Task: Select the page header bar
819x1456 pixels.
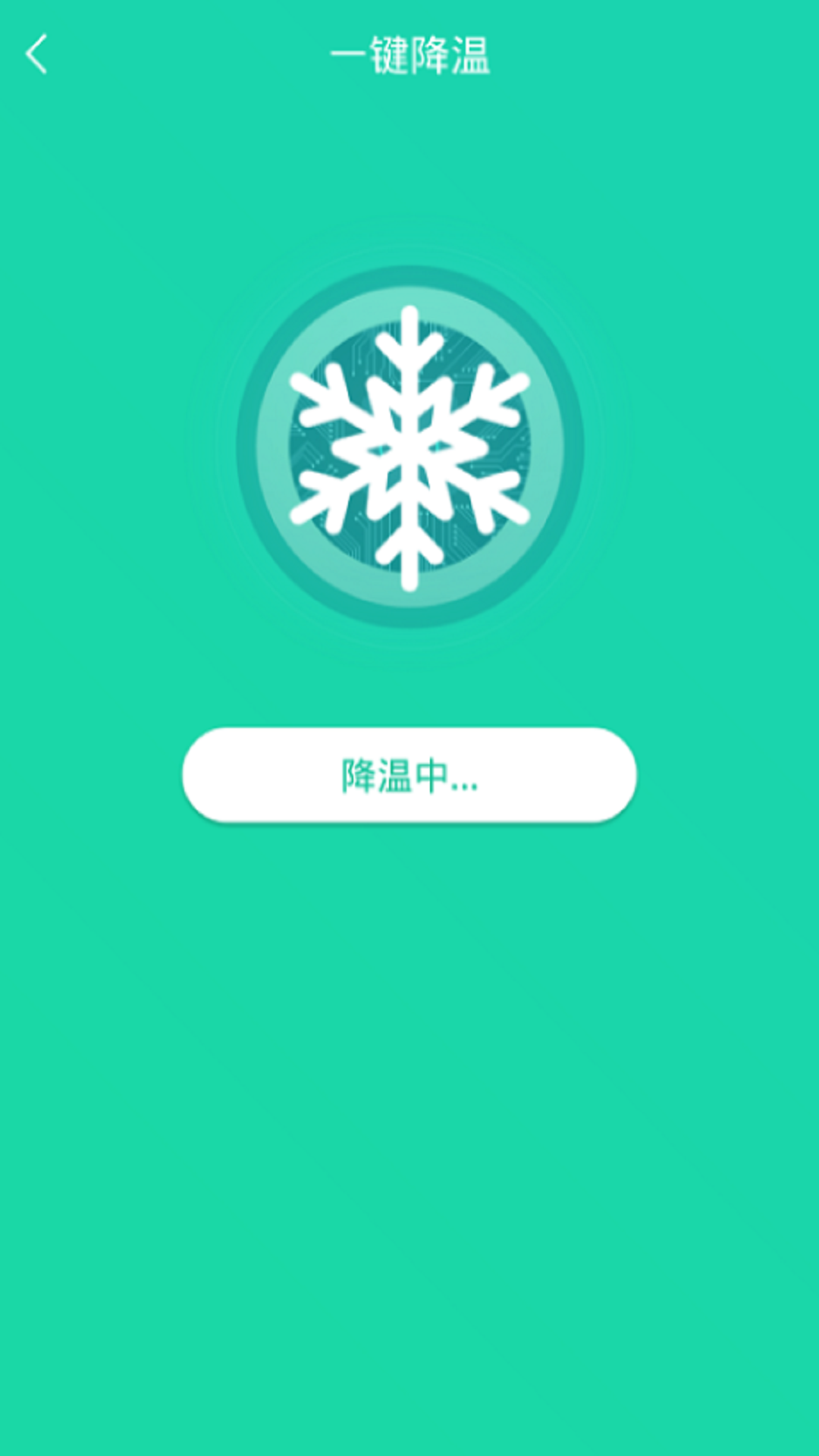Action: tap(409, 53)
